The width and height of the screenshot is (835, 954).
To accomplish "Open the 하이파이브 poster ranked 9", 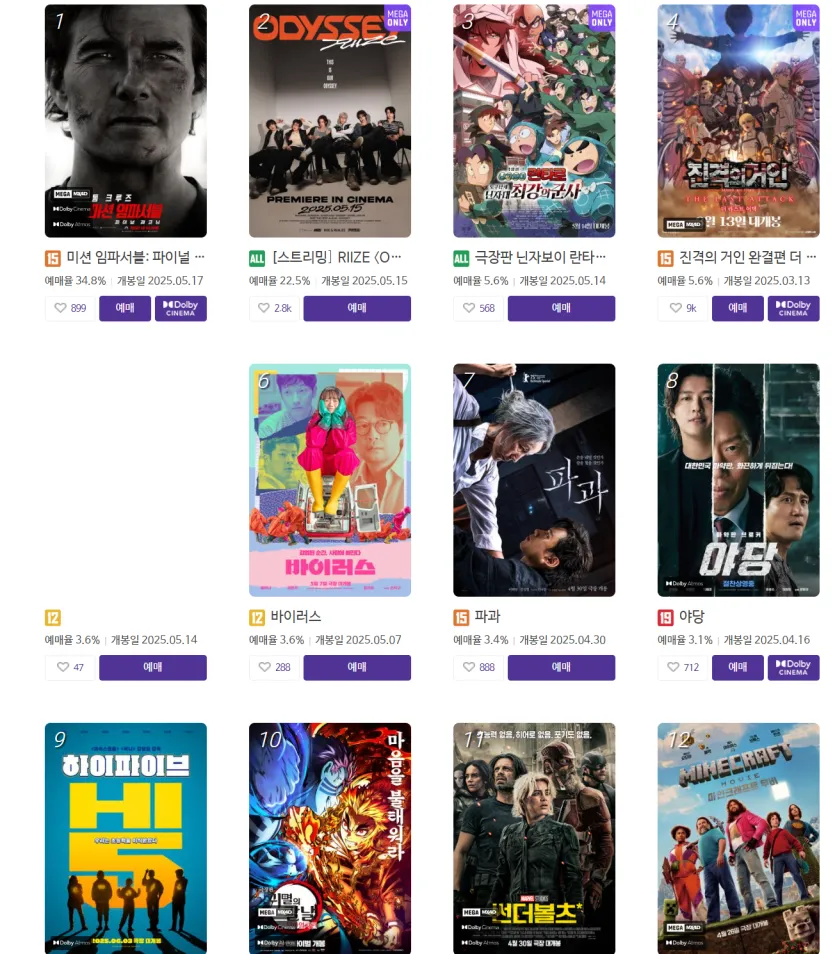I will coord(125,838).
